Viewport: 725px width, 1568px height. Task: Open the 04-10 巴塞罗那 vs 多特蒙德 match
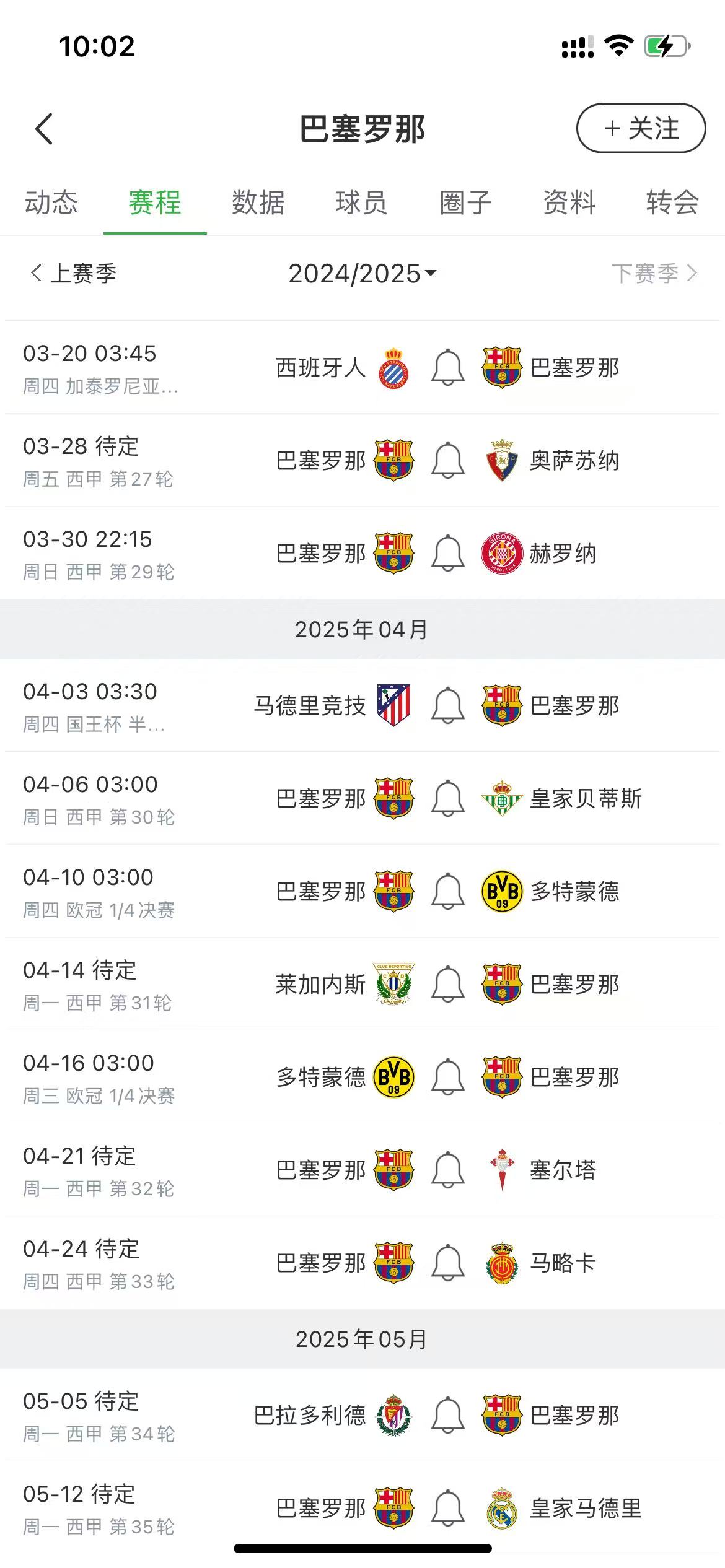tap(362, 891)
